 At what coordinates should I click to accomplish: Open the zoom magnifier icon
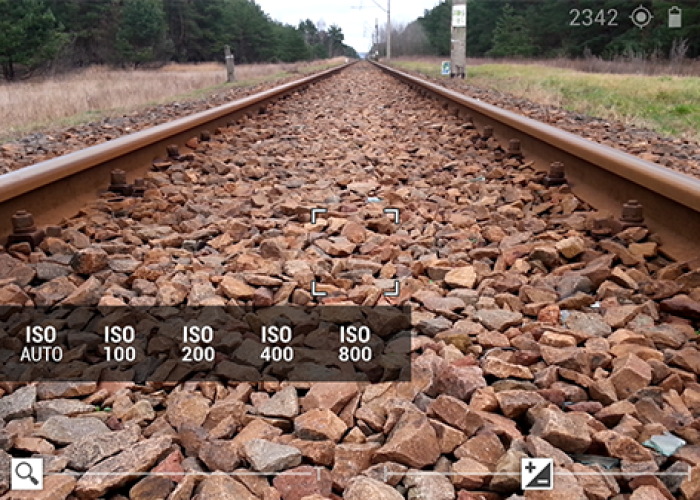click(27, 473)
